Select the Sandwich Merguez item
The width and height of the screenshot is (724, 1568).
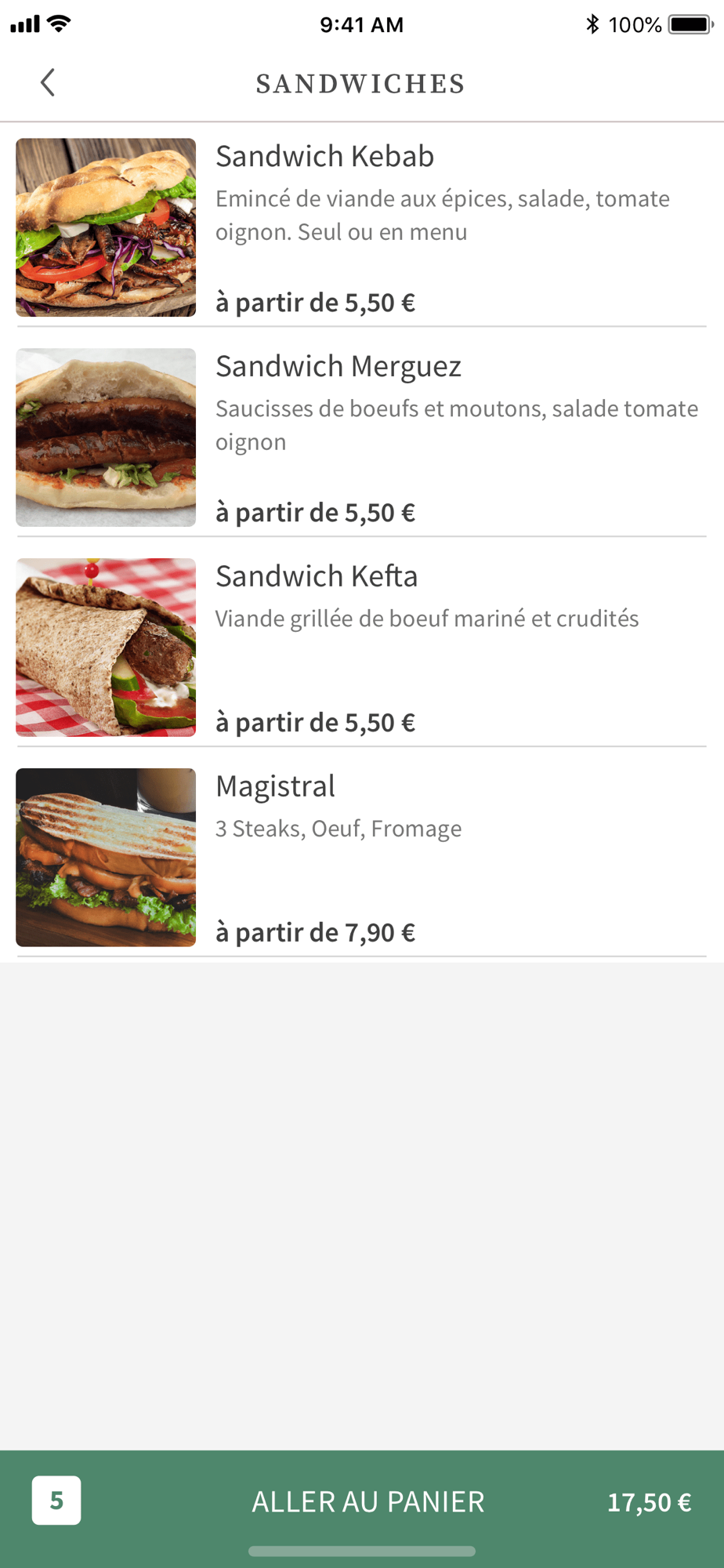point(360,437)
